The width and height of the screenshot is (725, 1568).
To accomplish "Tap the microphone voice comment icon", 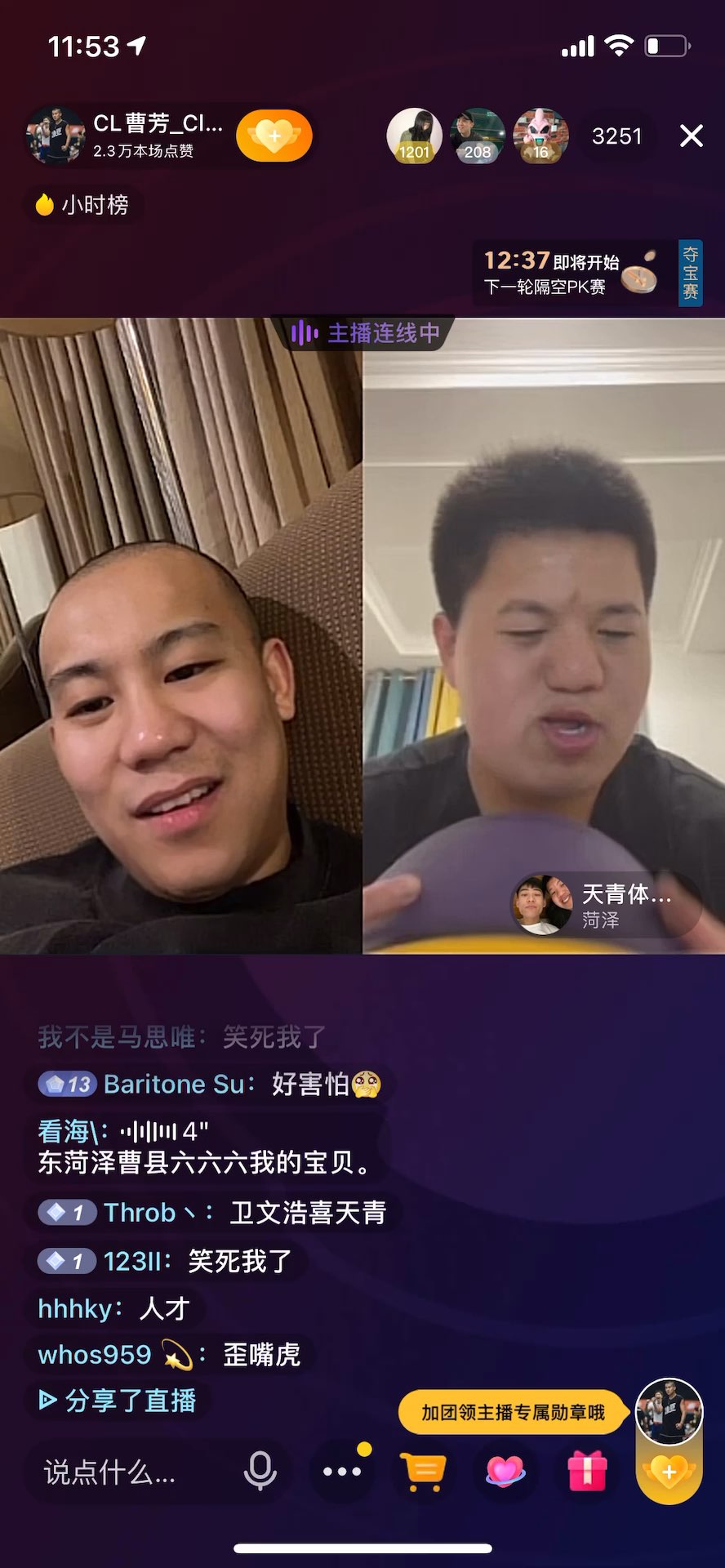I will 260,1472.
